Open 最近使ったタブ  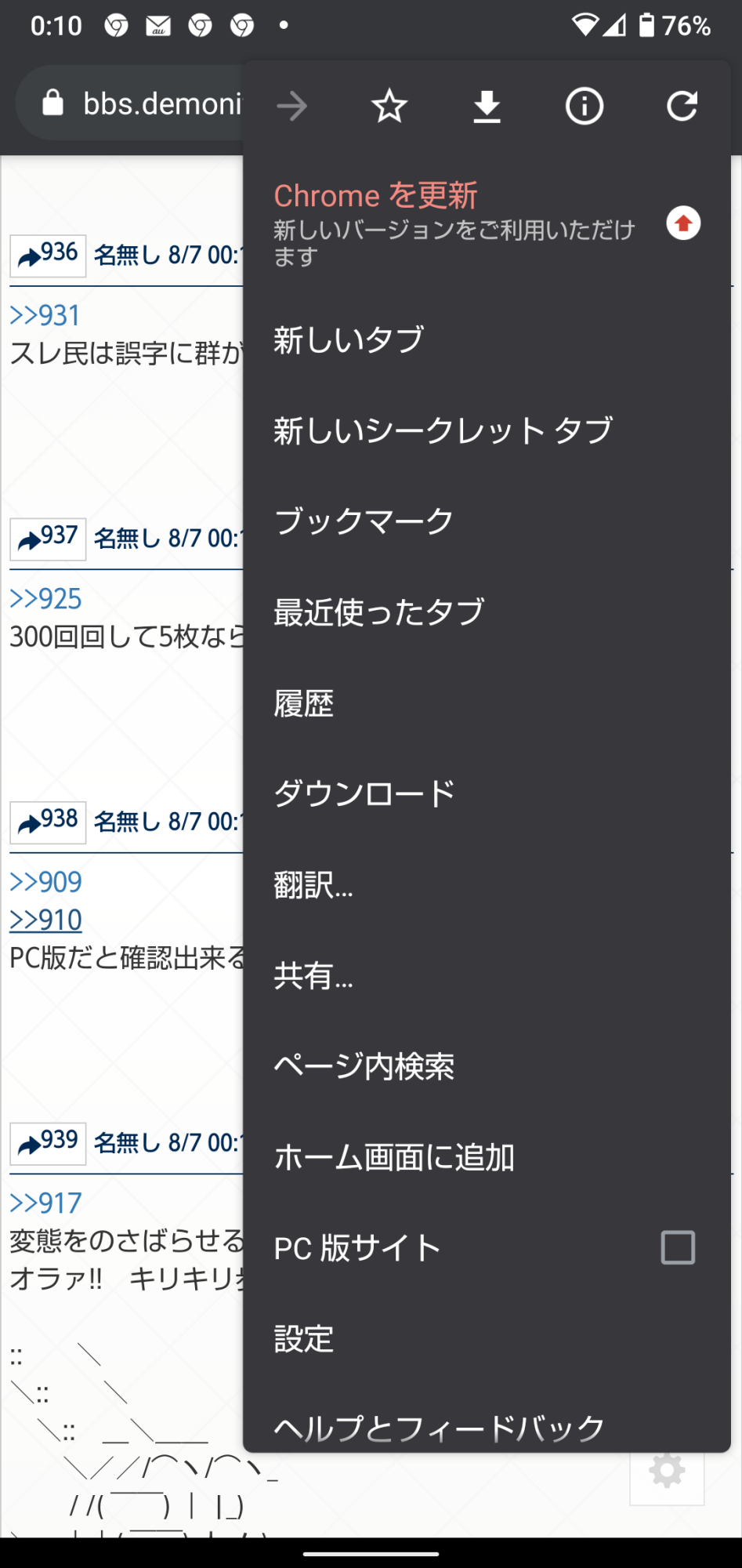379,612
